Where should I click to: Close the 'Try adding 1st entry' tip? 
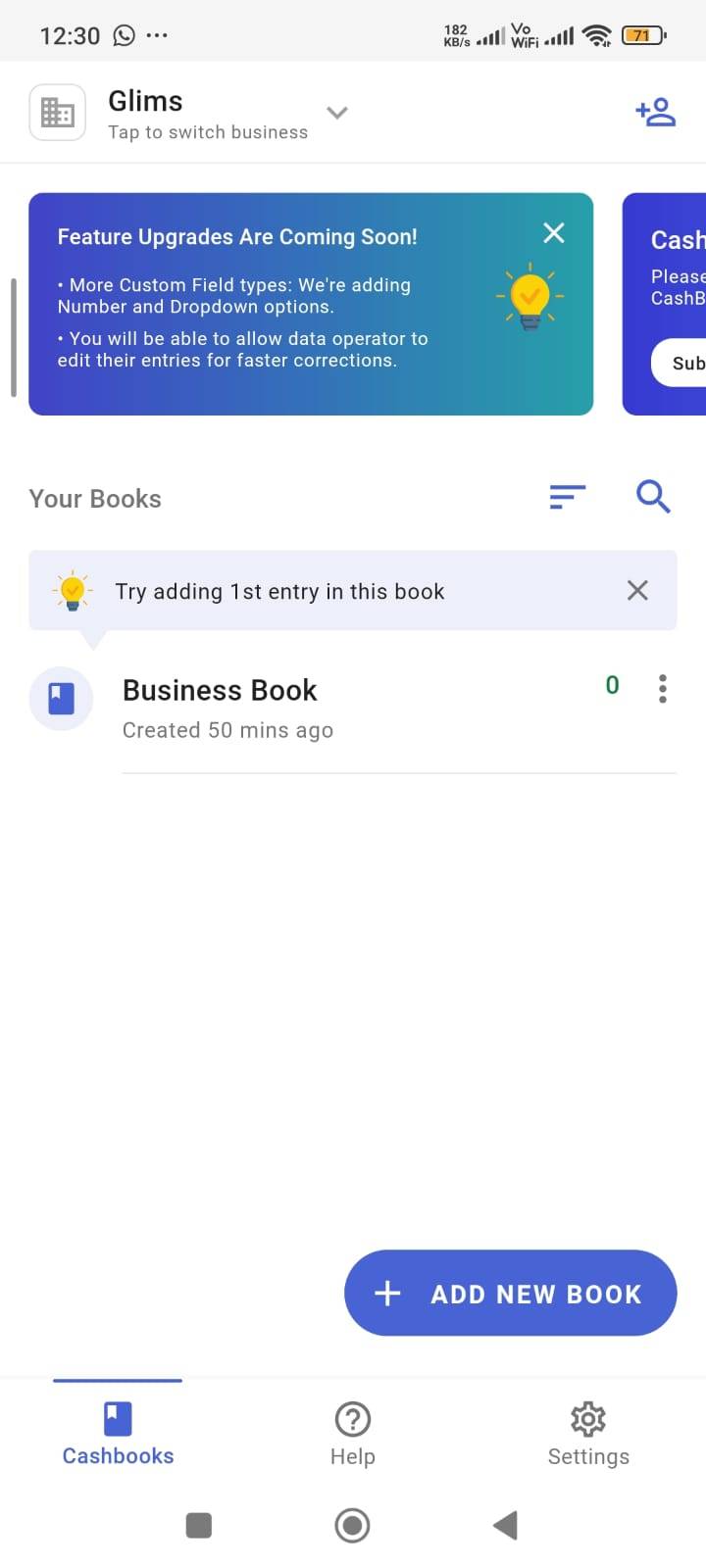point(637,590)
